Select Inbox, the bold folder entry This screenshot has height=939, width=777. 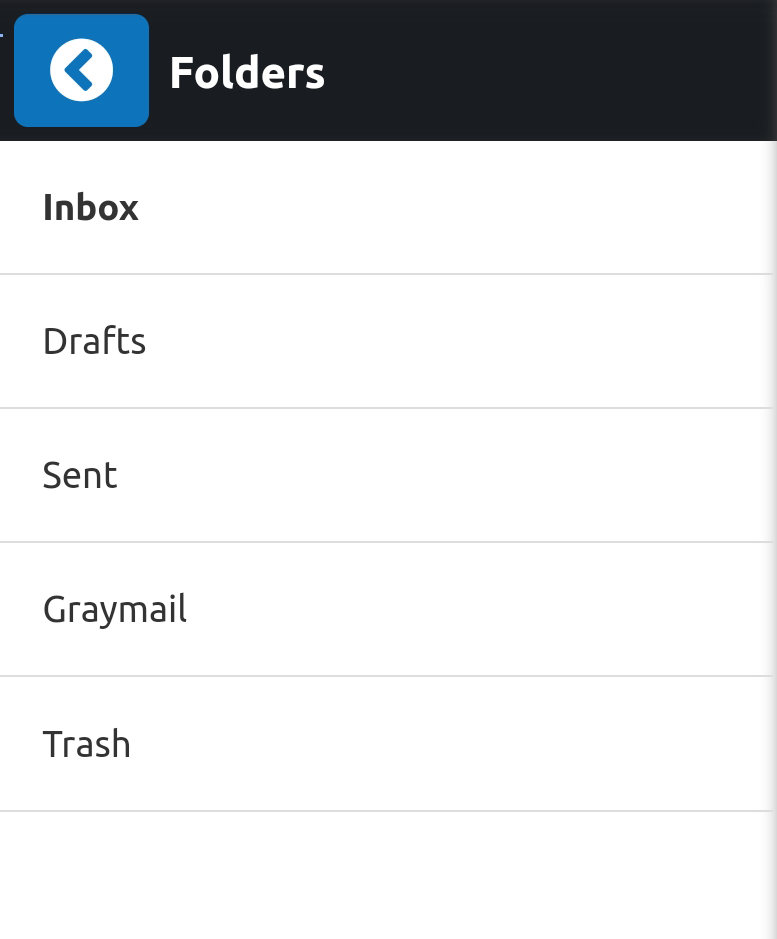click(x=91, y=208)
